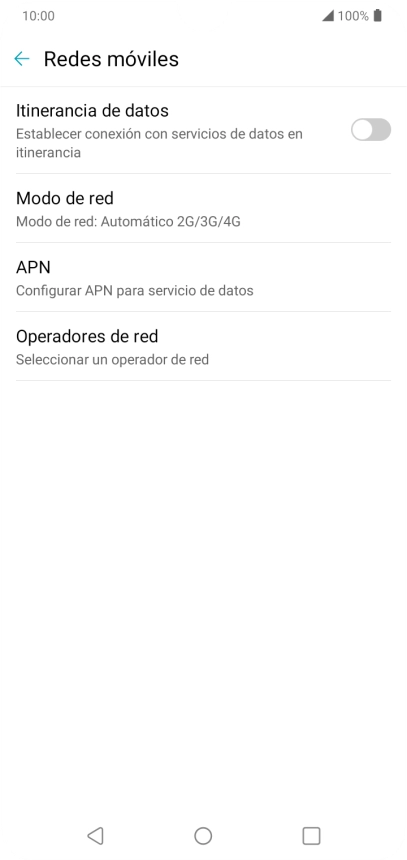
Task: Open Operadores de red
Action: click(204, 347)
